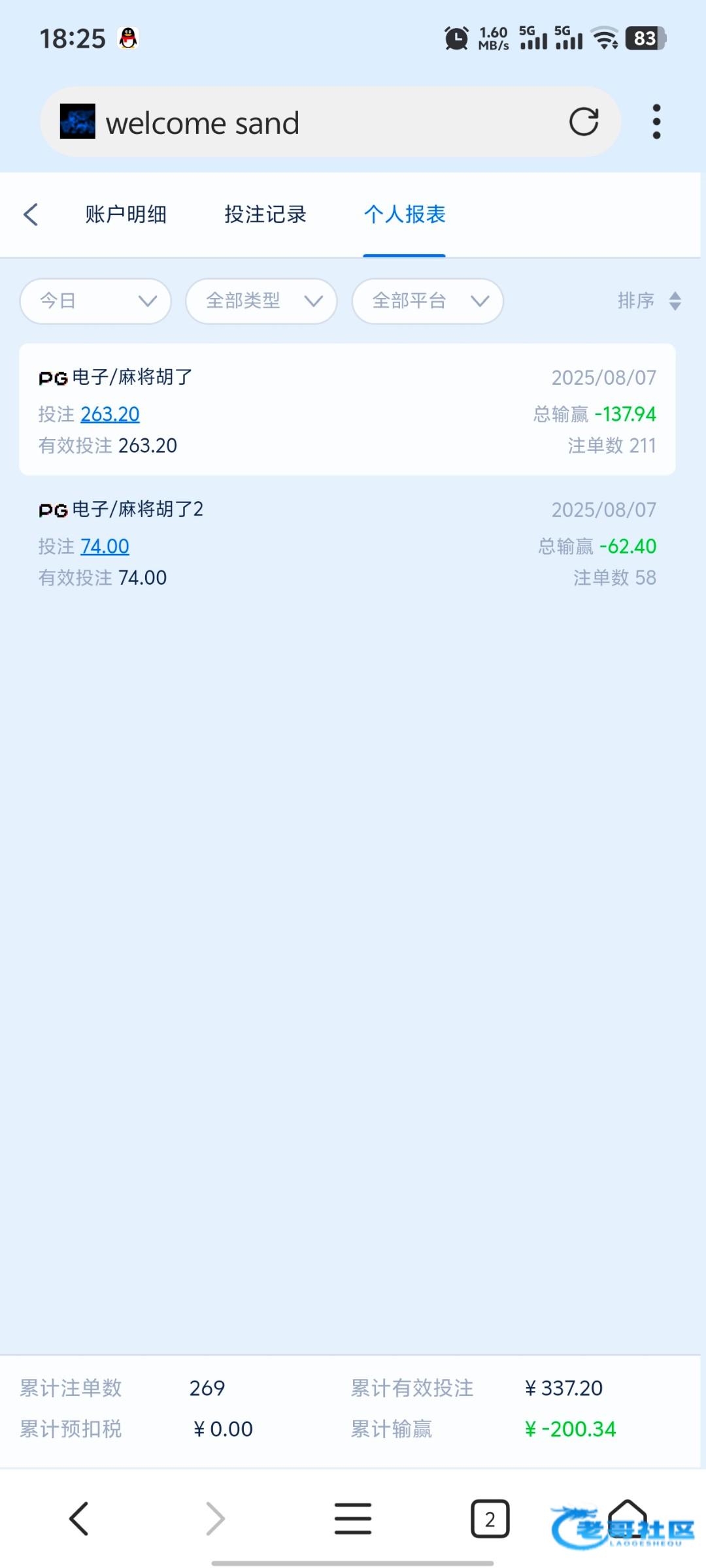This screenshot has height=1568, width=706.
Task: Open the tab switcher showing 2
Action: pyautogui.click(x=490, y=1519)
